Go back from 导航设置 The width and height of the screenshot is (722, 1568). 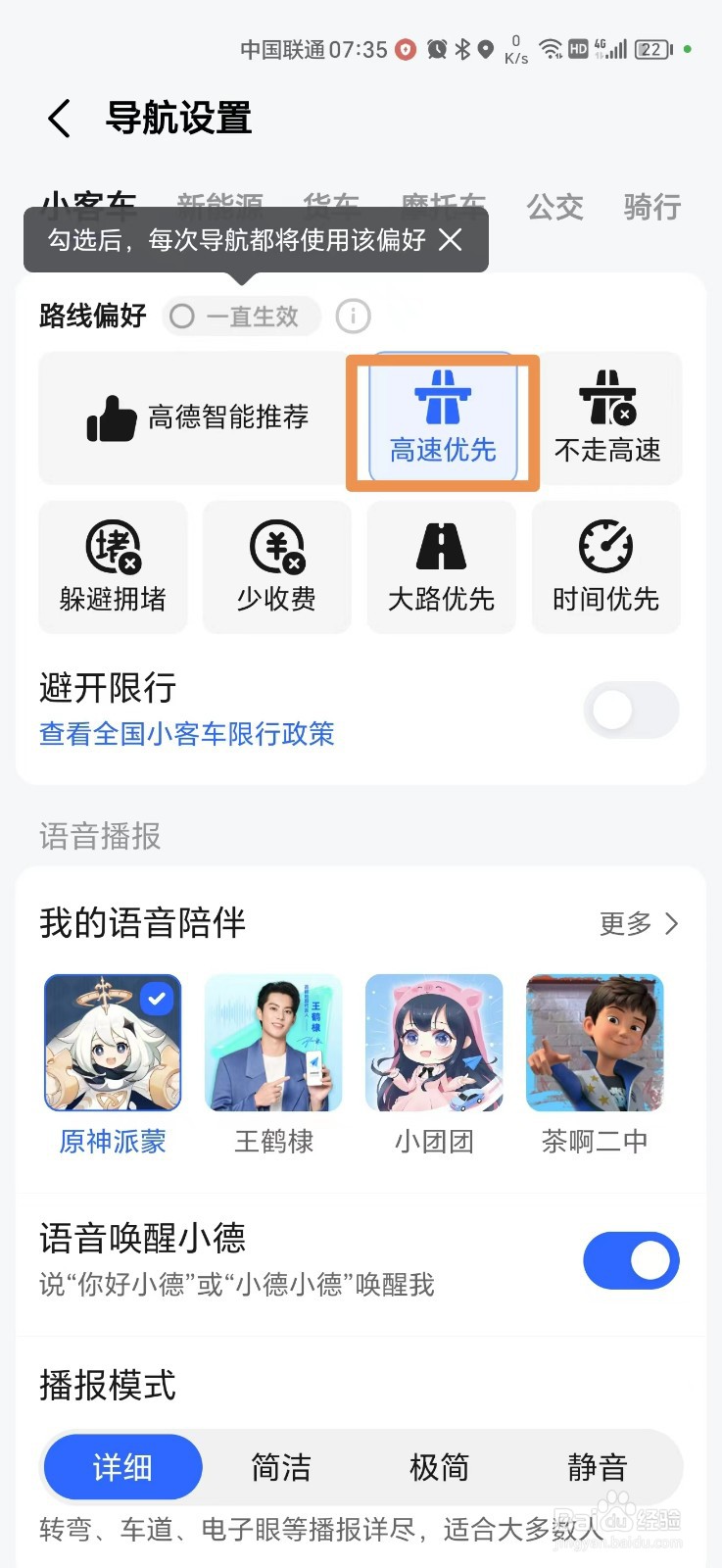coord(60,119)
